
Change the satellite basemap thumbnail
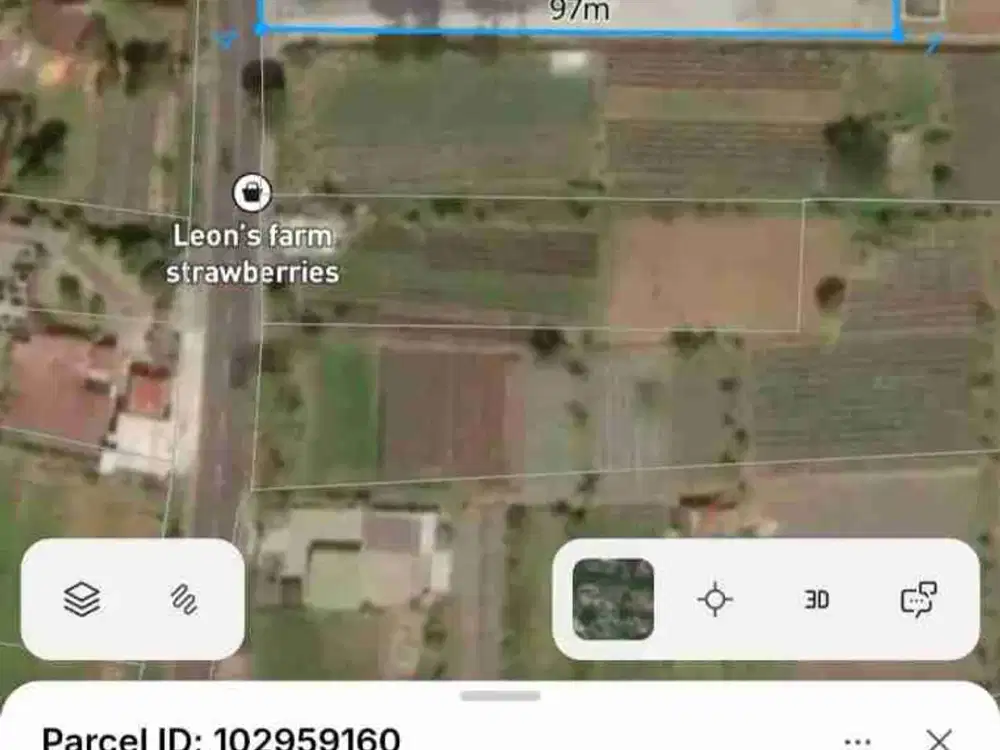[x=613, y=599]
